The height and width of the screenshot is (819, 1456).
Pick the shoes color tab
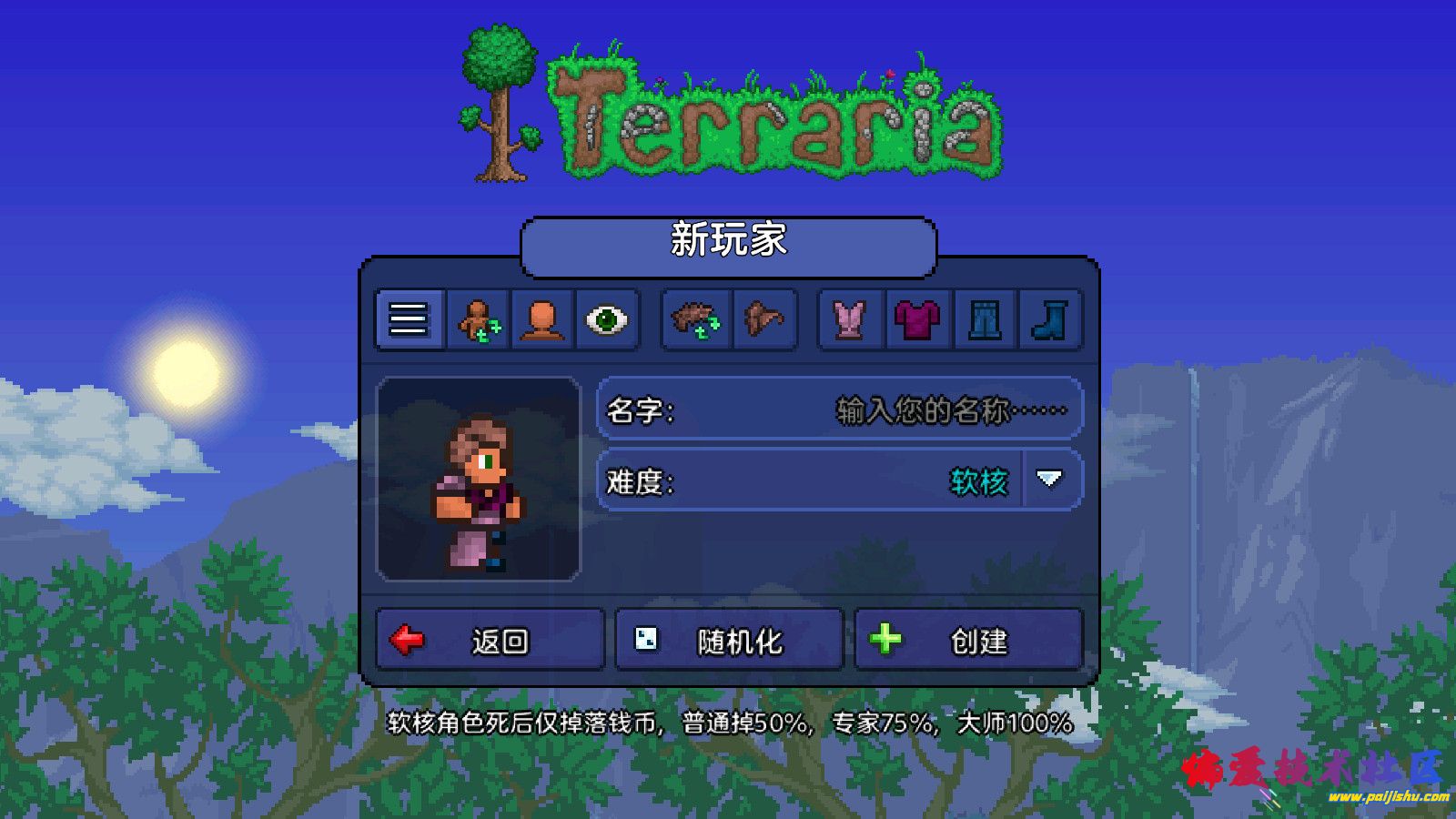tap(1050, 319)
